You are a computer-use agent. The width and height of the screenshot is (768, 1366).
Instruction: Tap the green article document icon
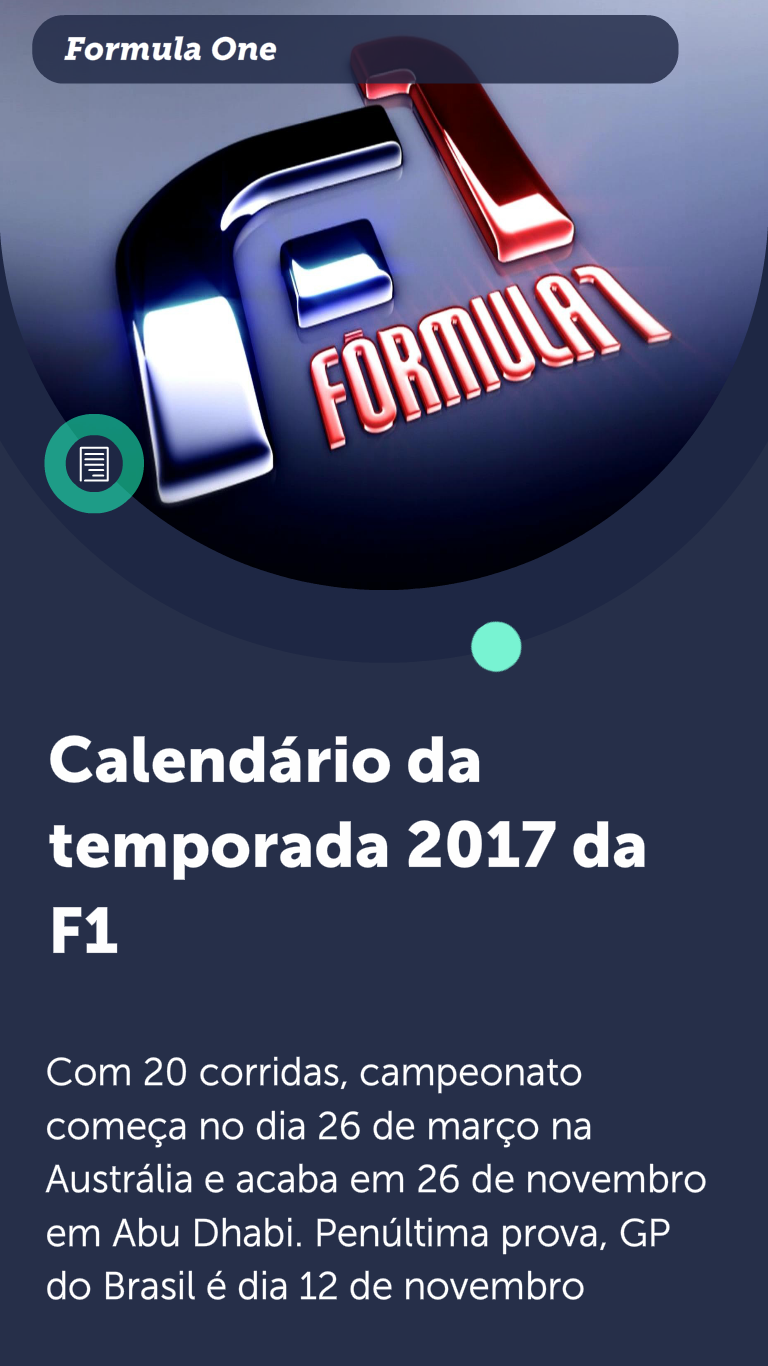tap(94, 464)
